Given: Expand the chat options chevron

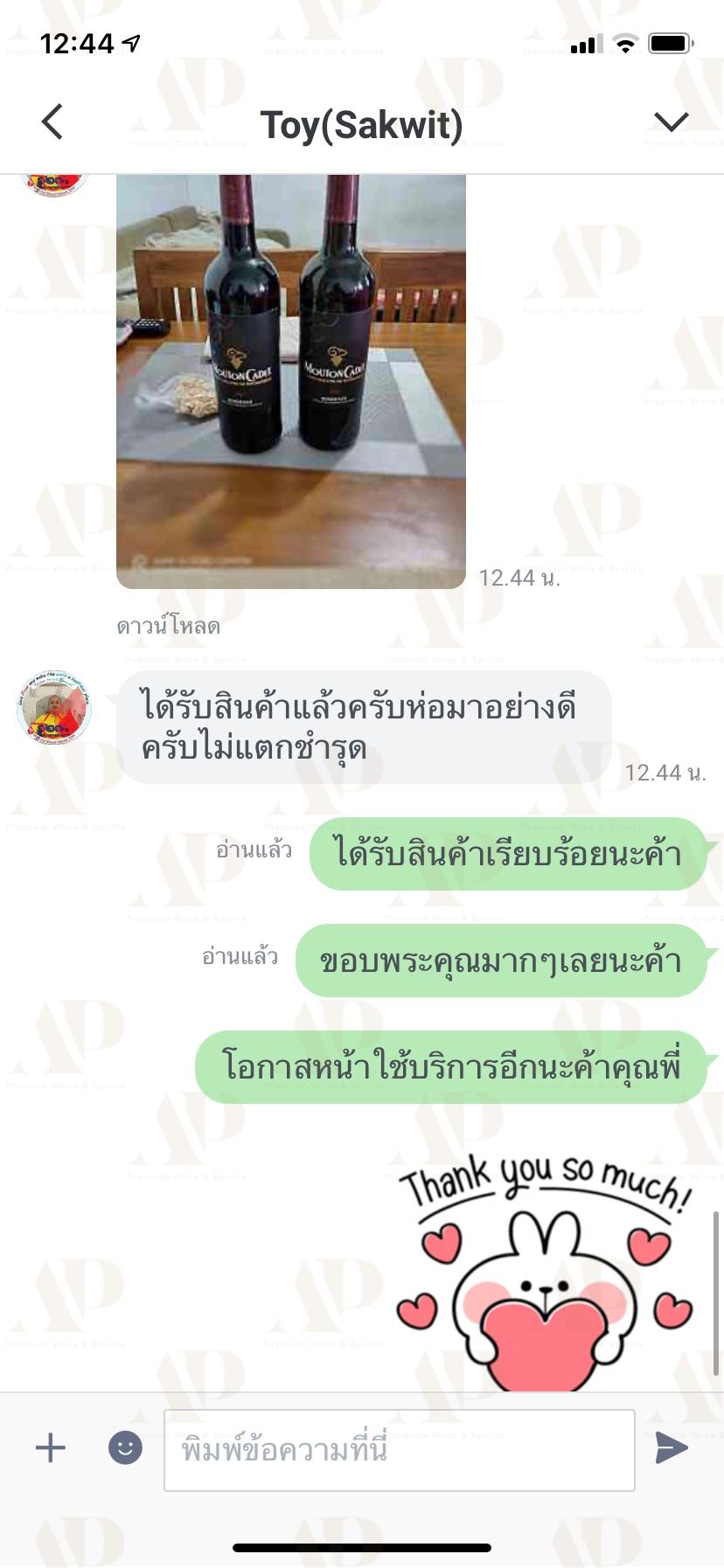Looking at the screenshot, I should tap(671, 121).
